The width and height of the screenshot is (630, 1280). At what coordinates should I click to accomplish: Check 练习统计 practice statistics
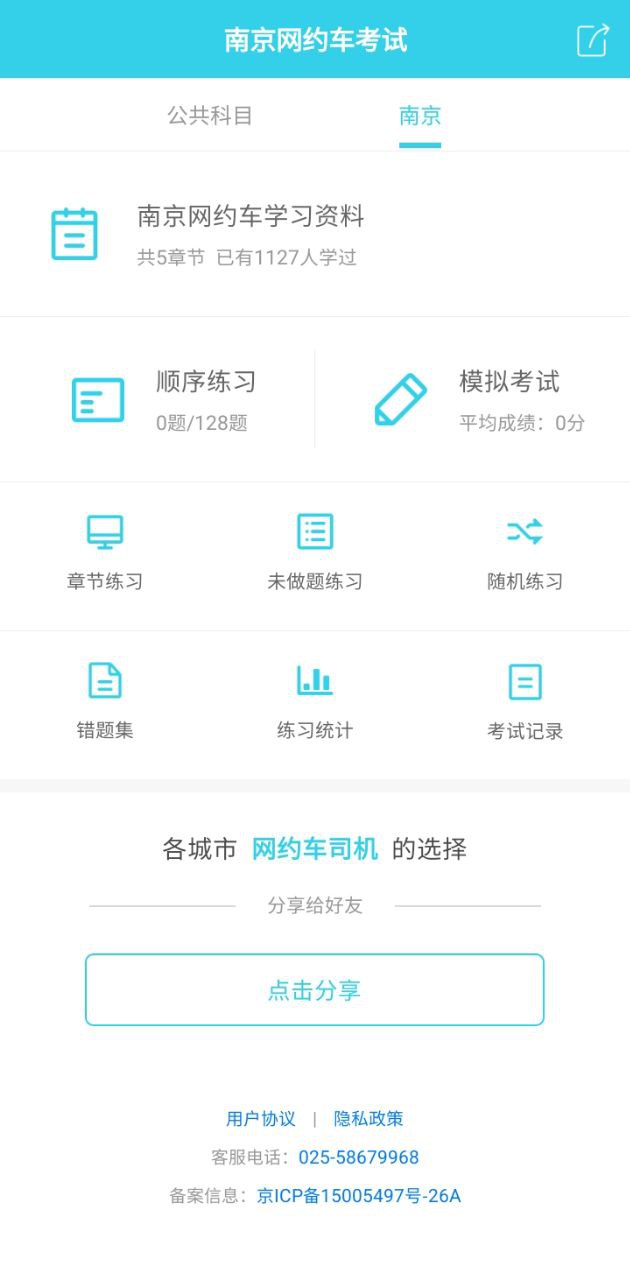point(315,703)
